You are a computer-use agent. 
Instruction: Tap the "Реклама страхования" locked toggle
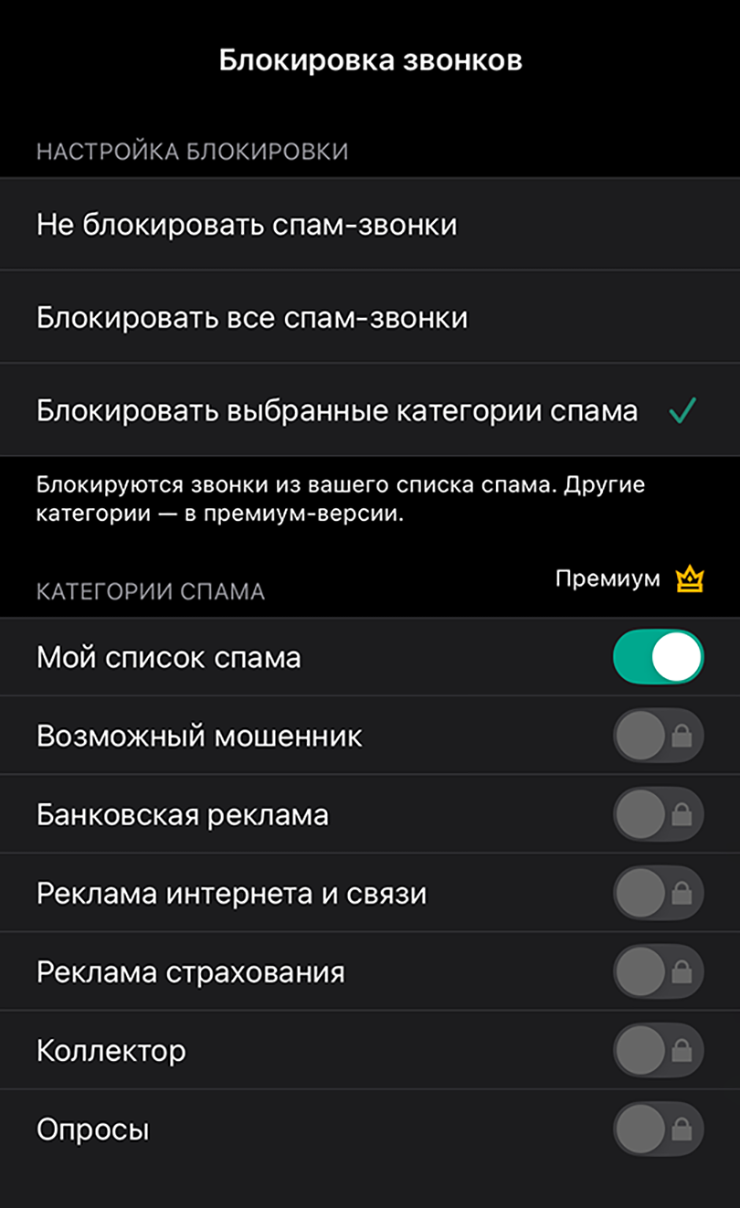pyautogui.click(x=658, y=972)
